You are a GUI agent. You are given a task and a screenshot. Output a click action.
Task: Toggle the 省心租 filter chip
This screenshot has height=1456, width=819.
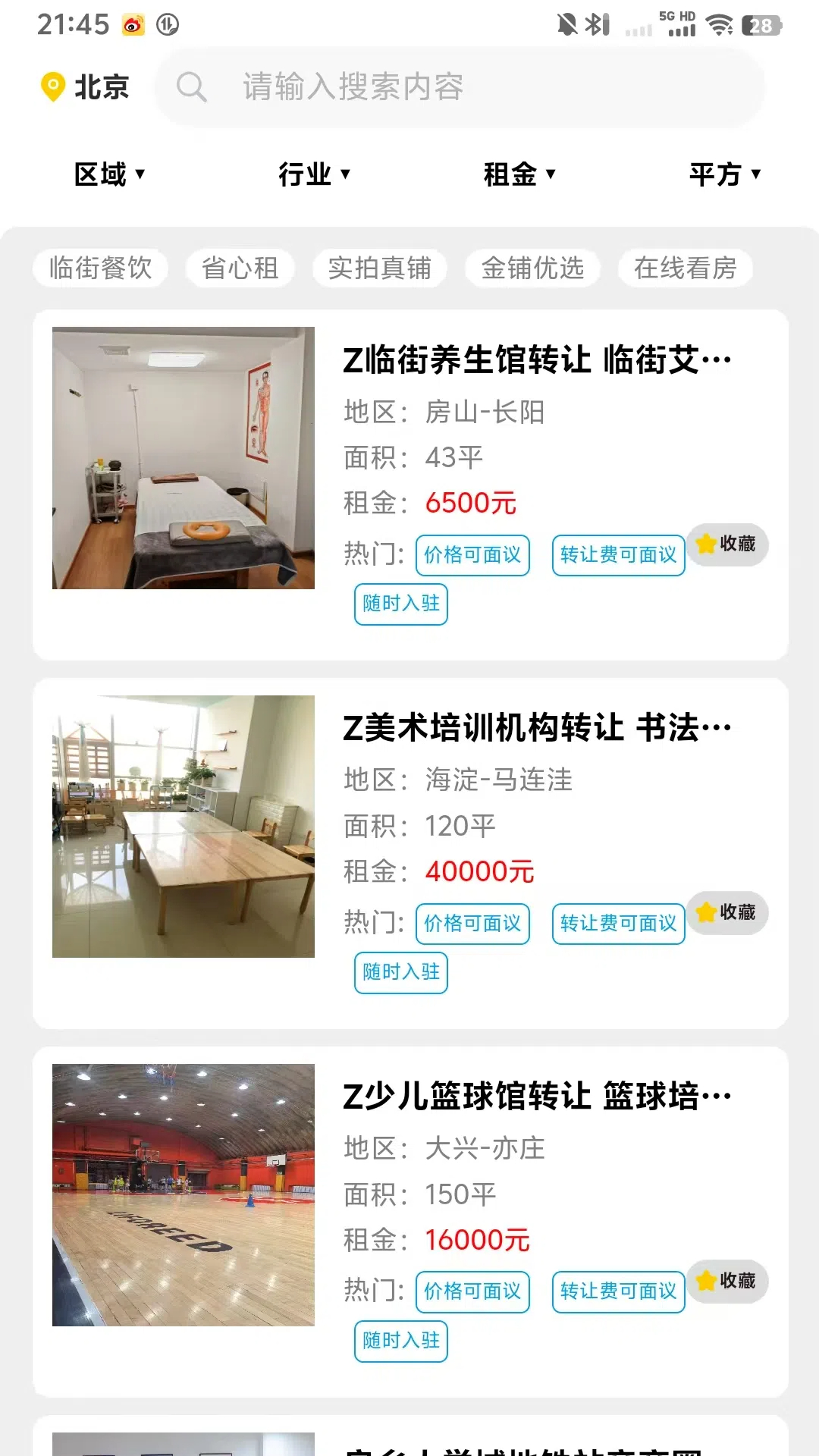239,268
